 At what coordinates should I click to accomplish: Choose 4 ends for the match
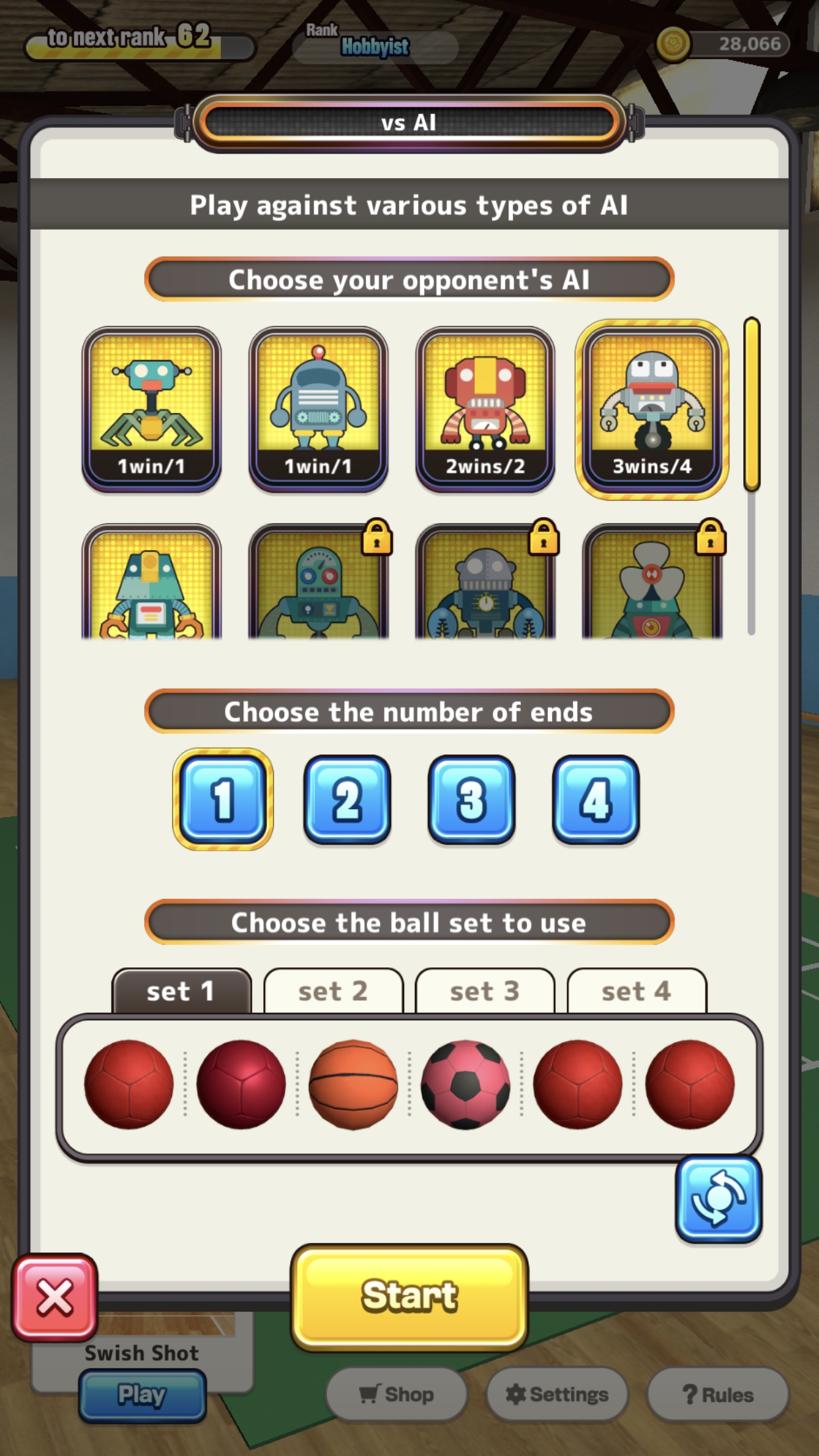click(593, 800)
